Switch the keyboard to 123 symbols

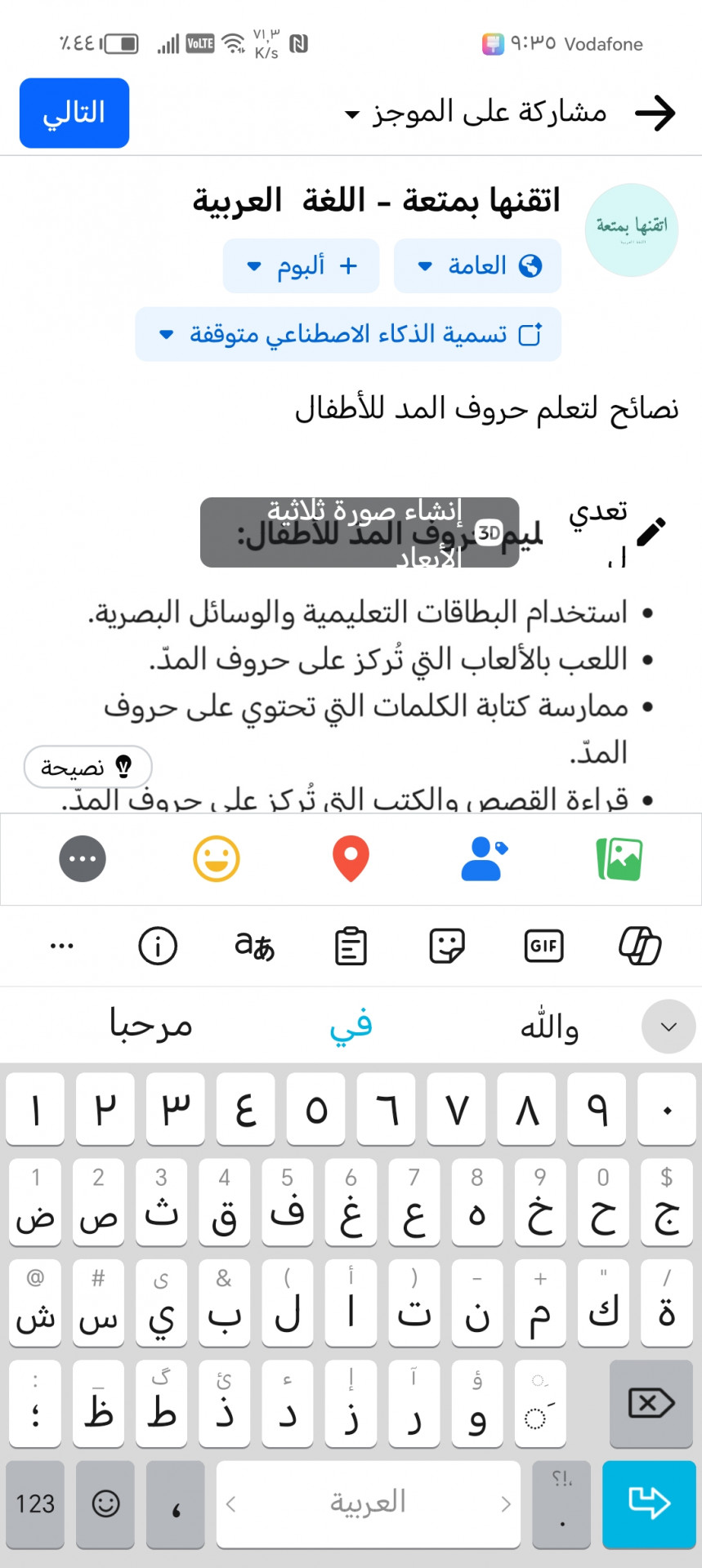[x=35, y=1503]
